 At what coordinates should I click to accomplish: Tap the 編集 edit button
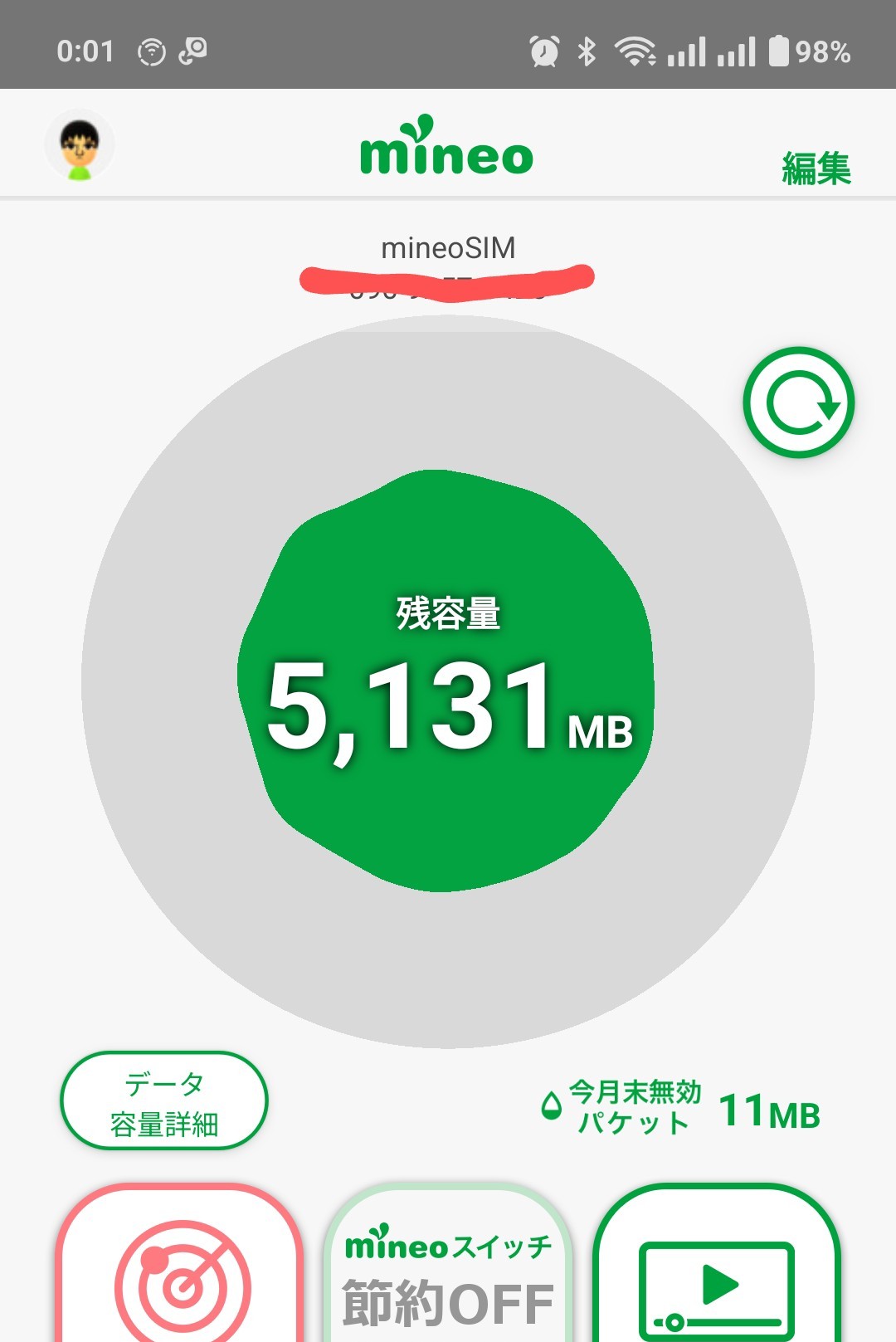coord(816,168)
